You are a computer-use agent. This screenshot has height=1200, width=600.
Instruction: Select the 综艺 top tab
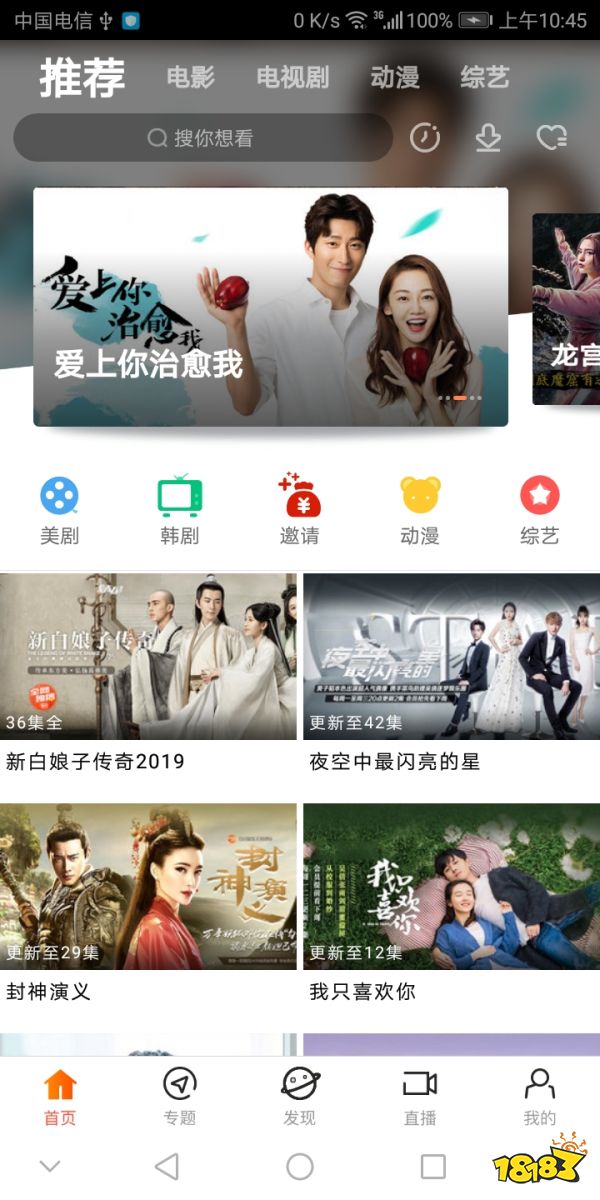tap(485, 77)
